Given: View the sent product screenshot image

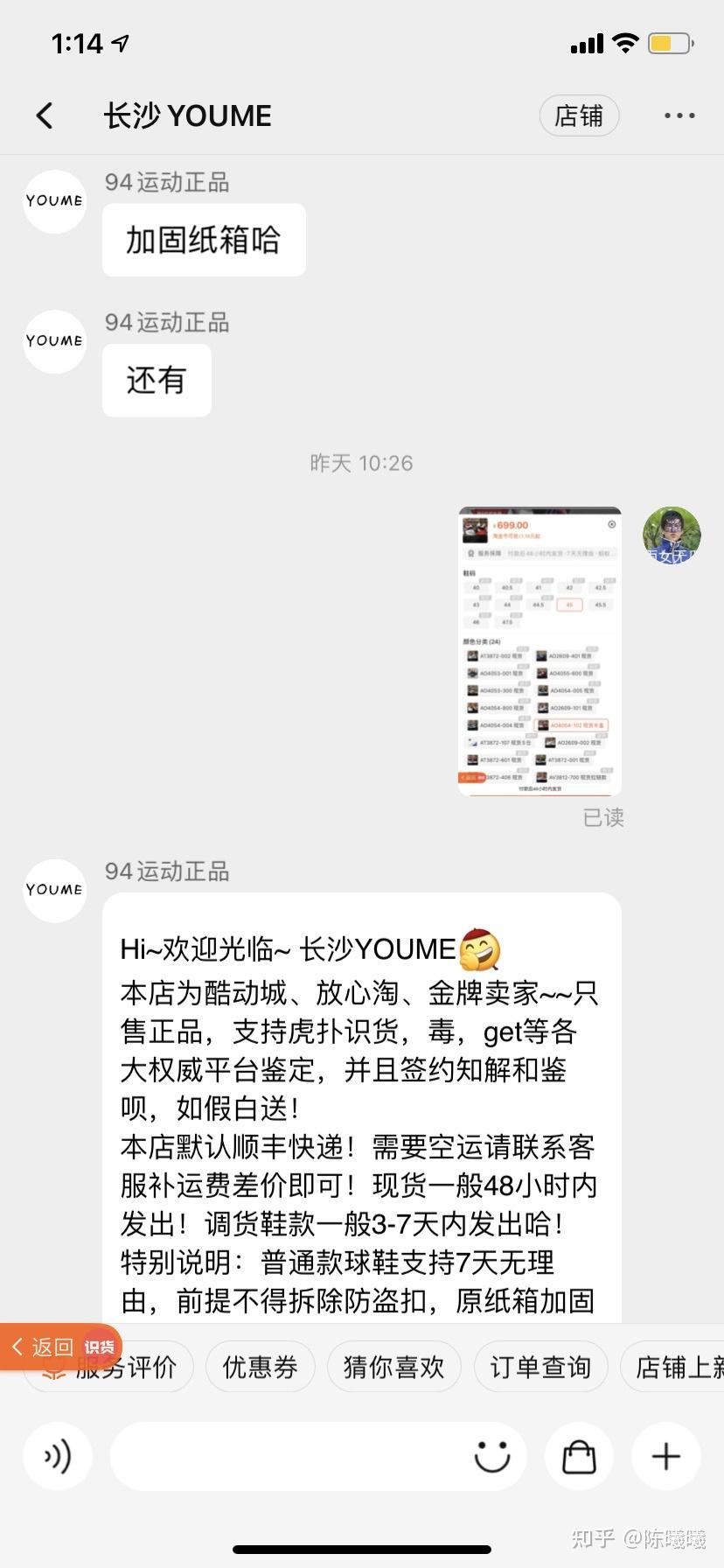Looking at the screenshot, I should (x=540, y=650).
